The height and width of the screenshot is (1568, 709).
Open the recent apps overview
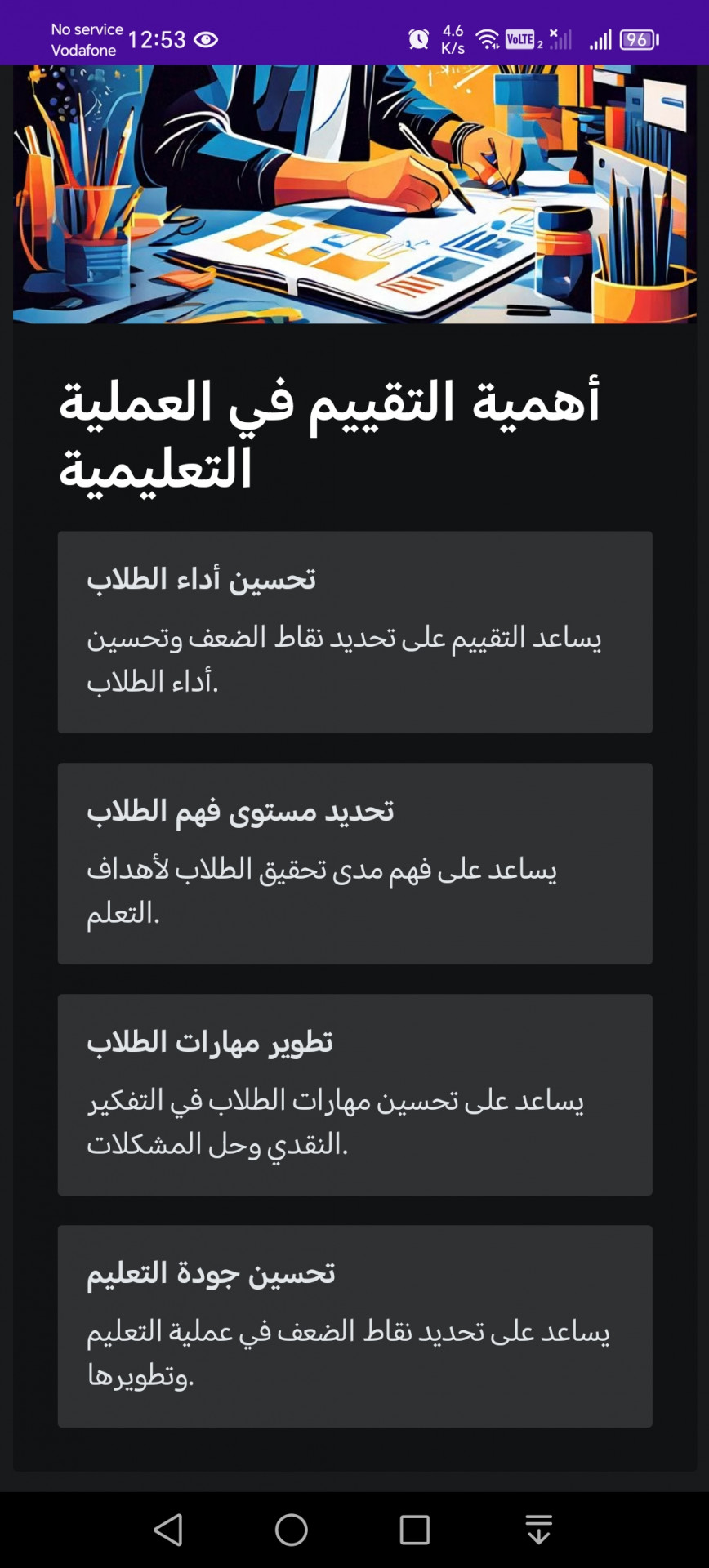[415, 1530]
